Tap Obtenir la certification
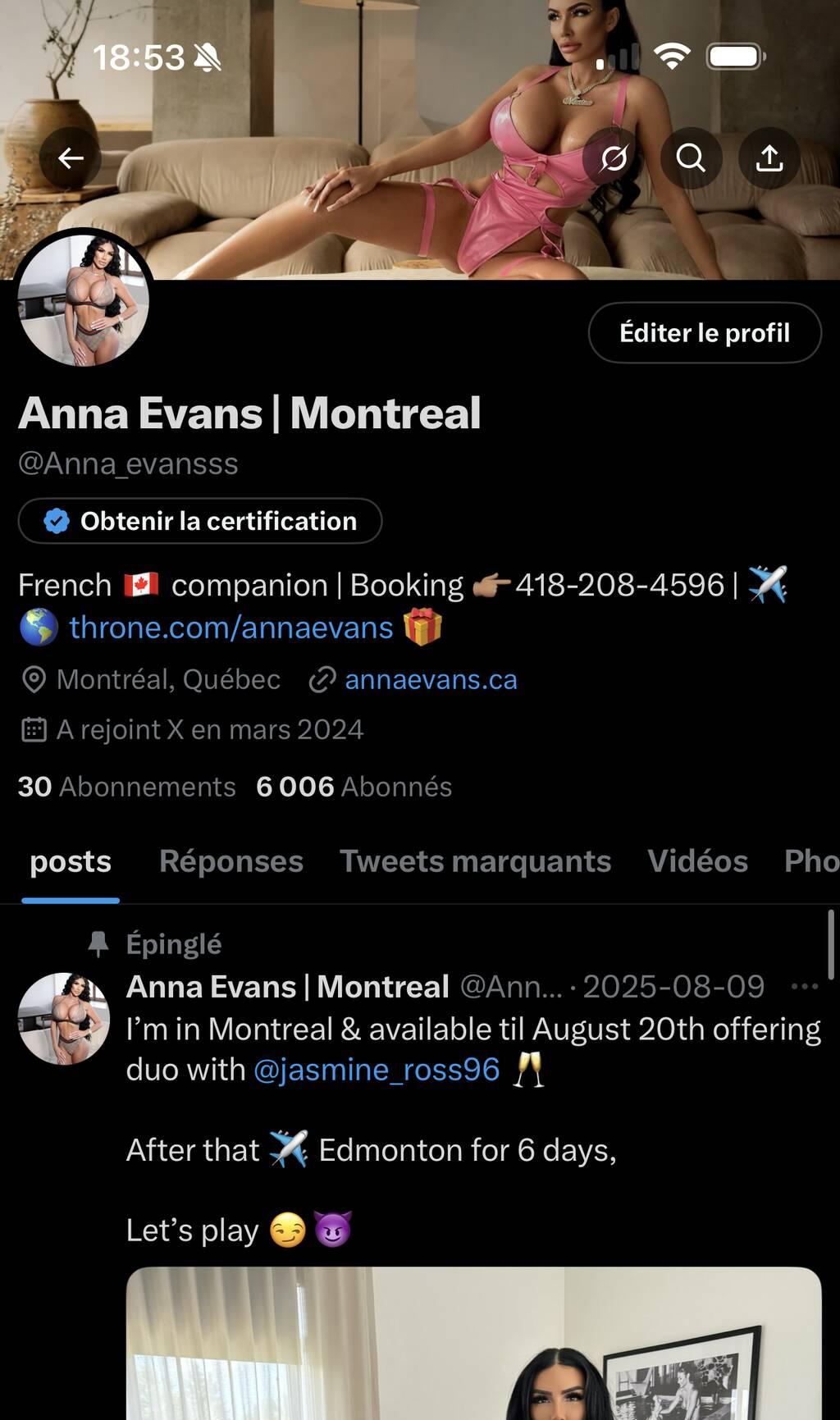Screen dimensions: 840x1420 pyautogui.click(x=200, y=521)
